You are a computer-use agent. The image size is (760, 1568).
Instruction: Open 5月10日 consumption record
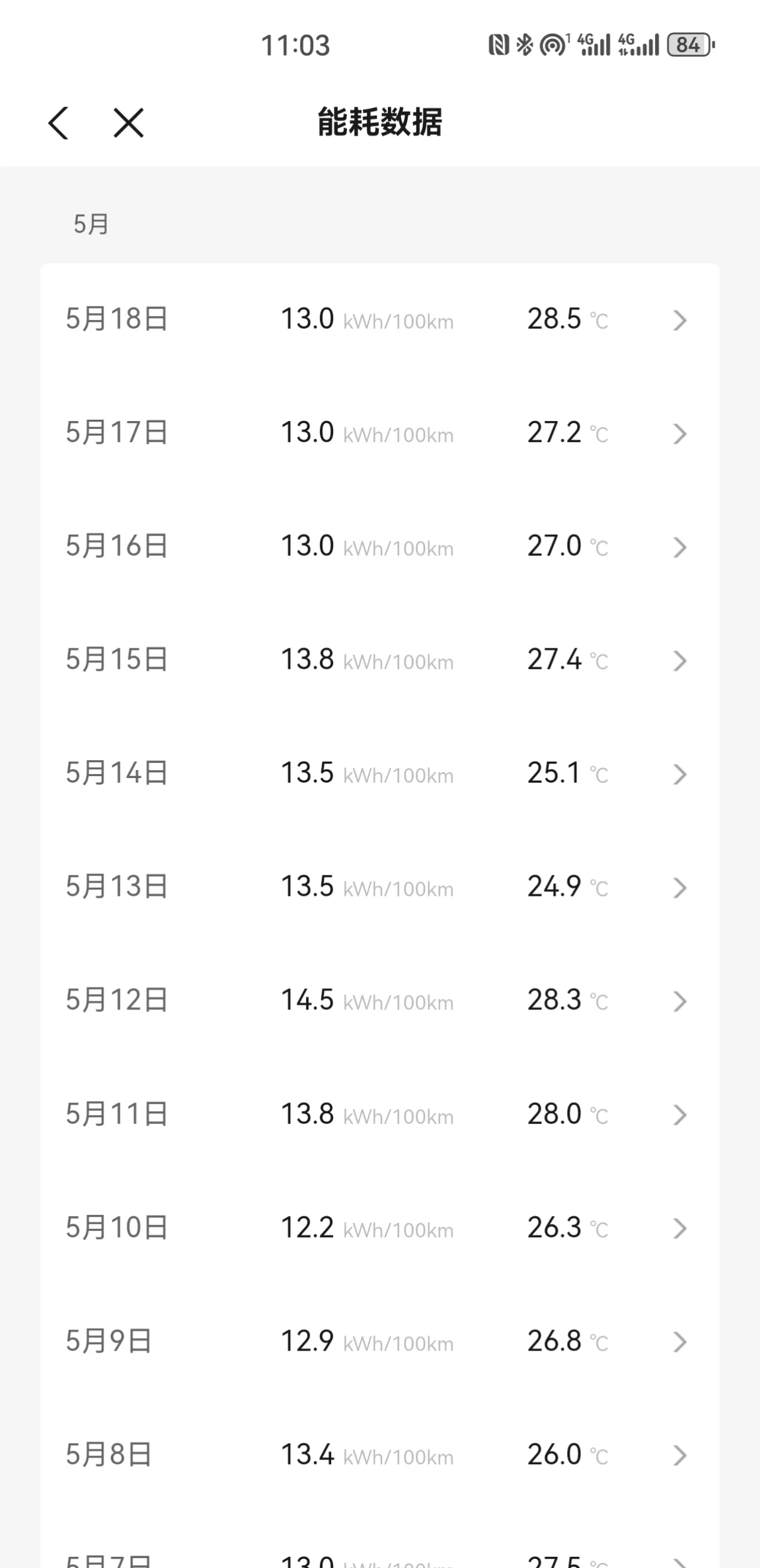pos(380,1229)
